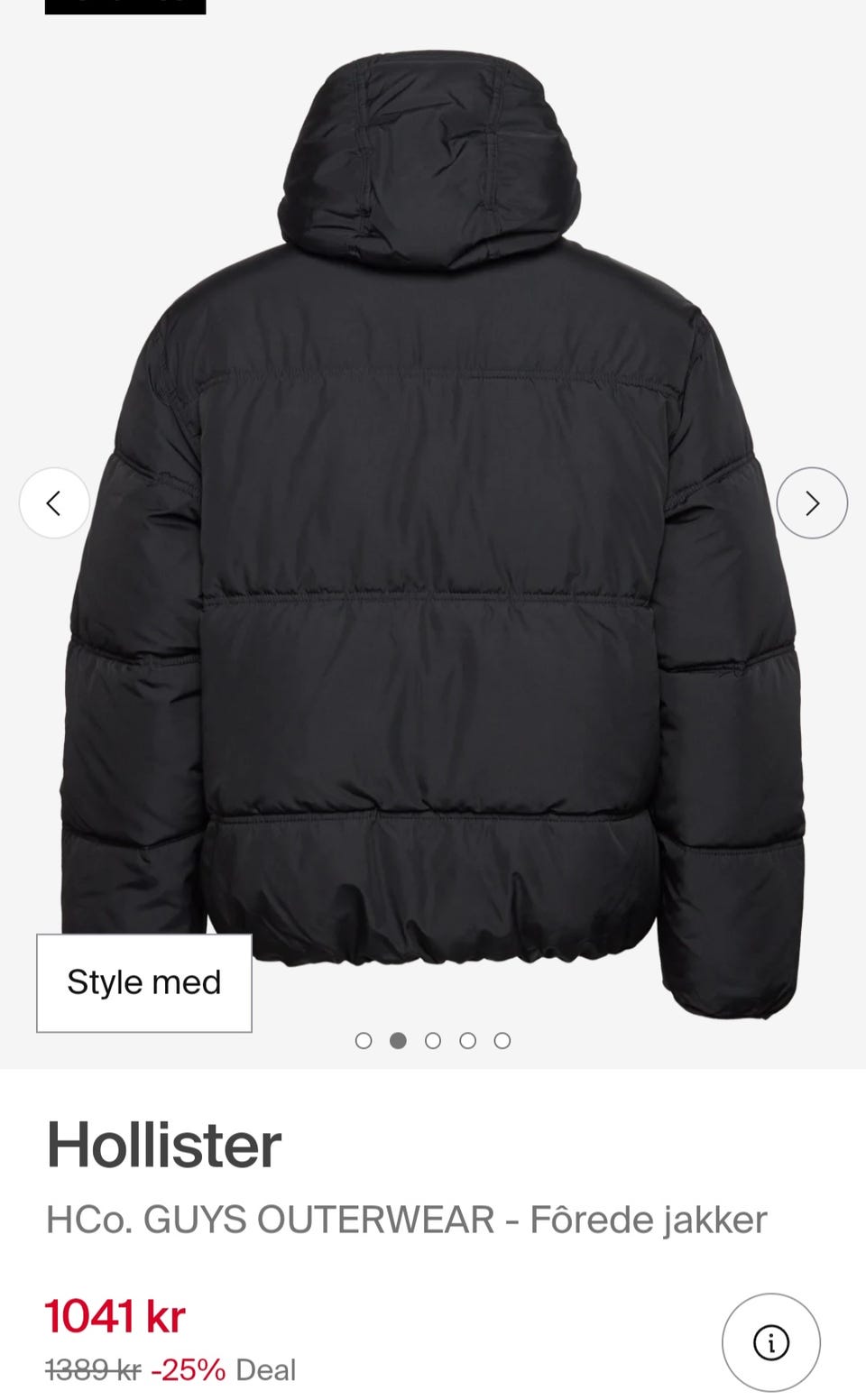This screenshot has width=866, height=1400.
Task: Open the price information icon
Action: [770, 1342]
